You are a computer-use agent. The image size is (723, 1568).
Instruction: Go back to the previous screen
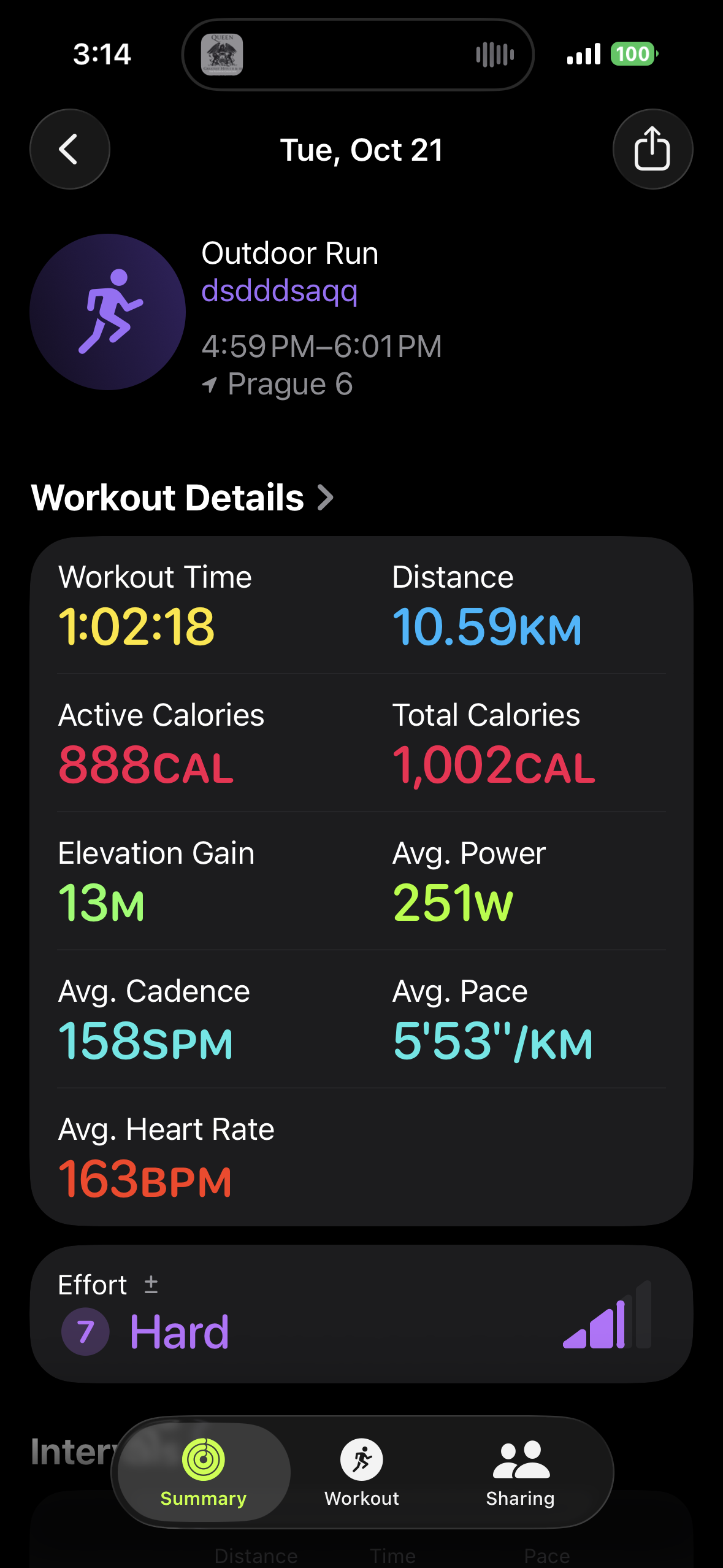[x=70, y=149]
